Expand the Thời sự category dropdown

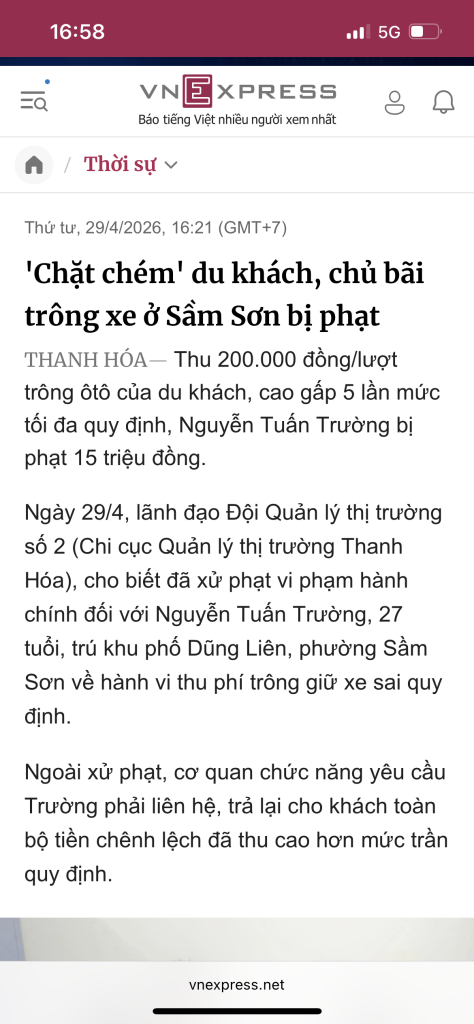(131, 165)
